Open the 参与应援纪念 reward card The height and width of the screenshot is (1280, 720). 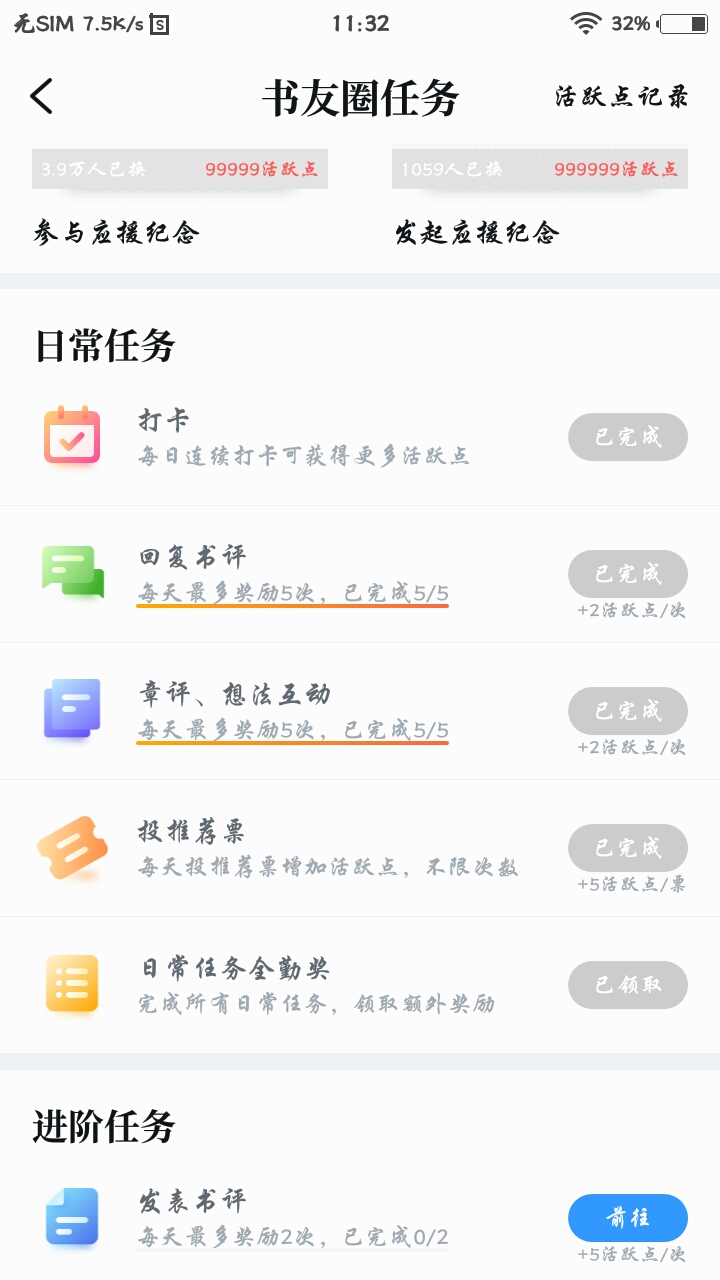point(180,198)
